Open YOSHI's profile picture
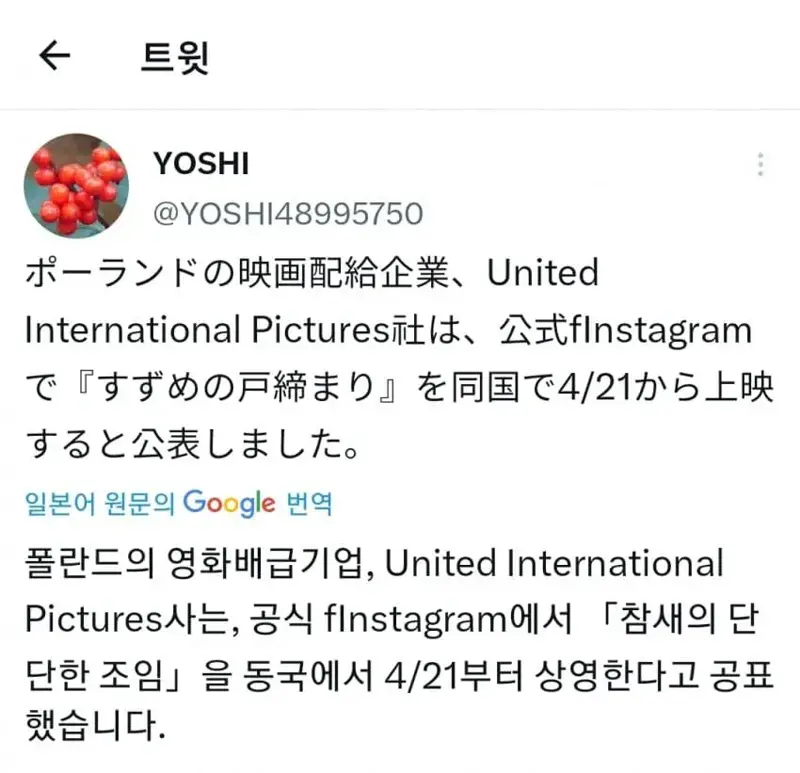Viewport: 800px width, 773px height. (76, 183)
